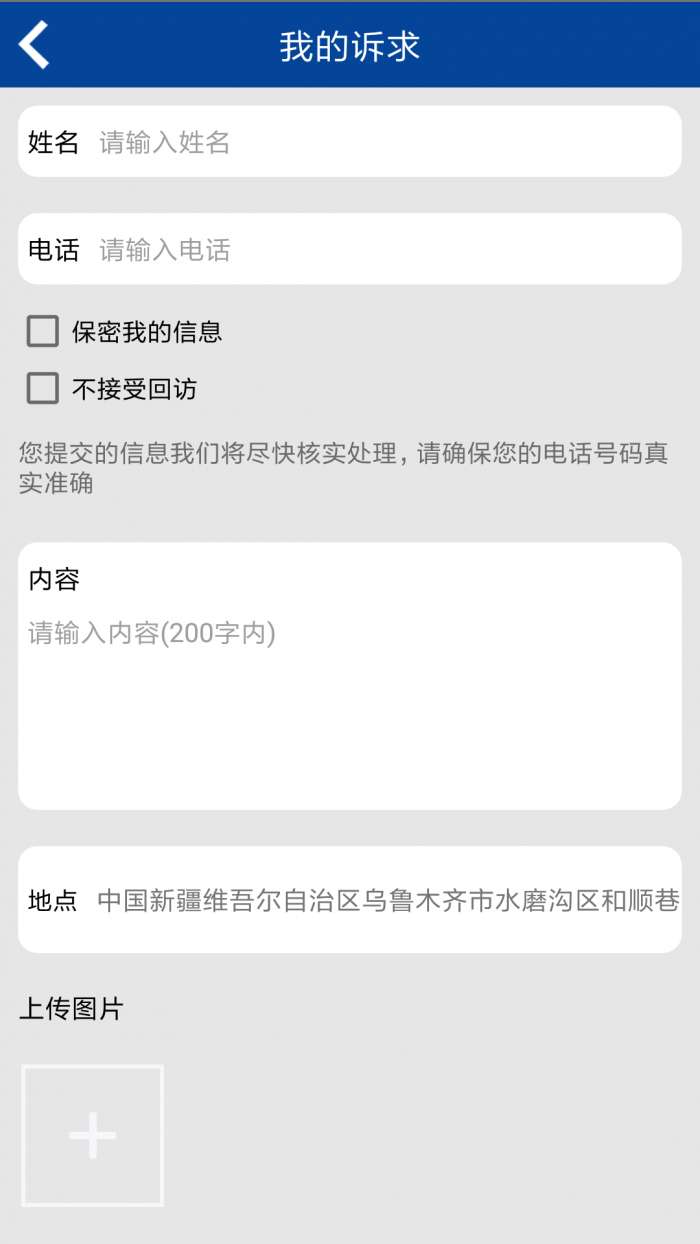This screenshot has width=700, height=1244.
Task: Select the 地点 location field
Action: [386, 900]
